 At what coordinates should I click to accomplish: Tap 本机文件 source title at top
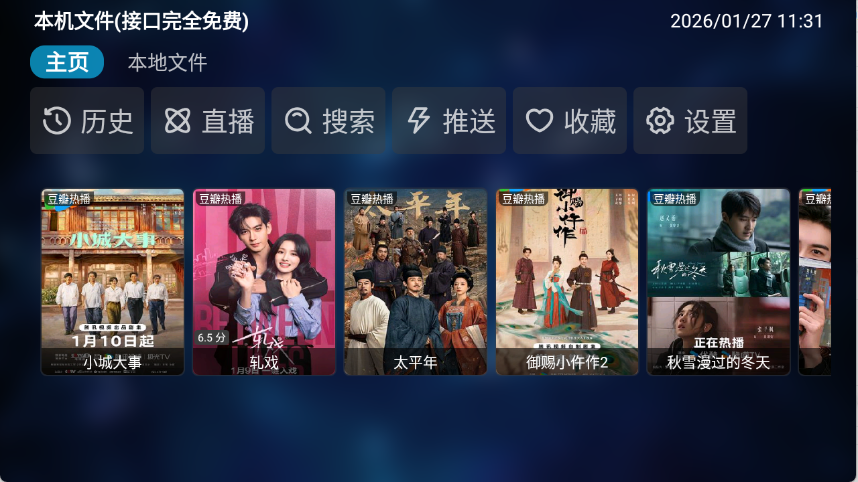pos(141,21)
